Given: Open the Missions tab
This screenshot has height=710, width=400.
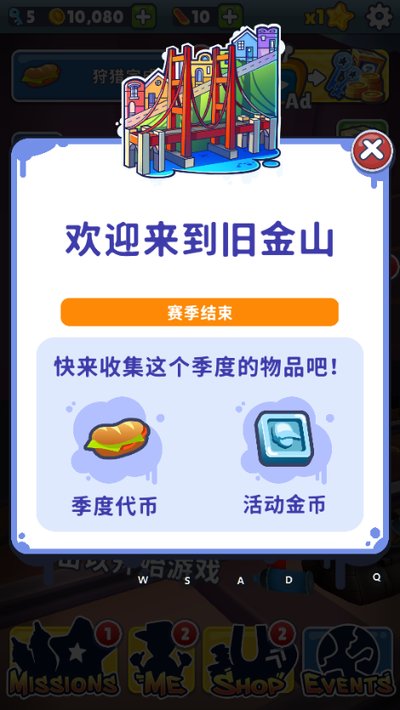Looking at the screenshot, I should tap(64, 661).
